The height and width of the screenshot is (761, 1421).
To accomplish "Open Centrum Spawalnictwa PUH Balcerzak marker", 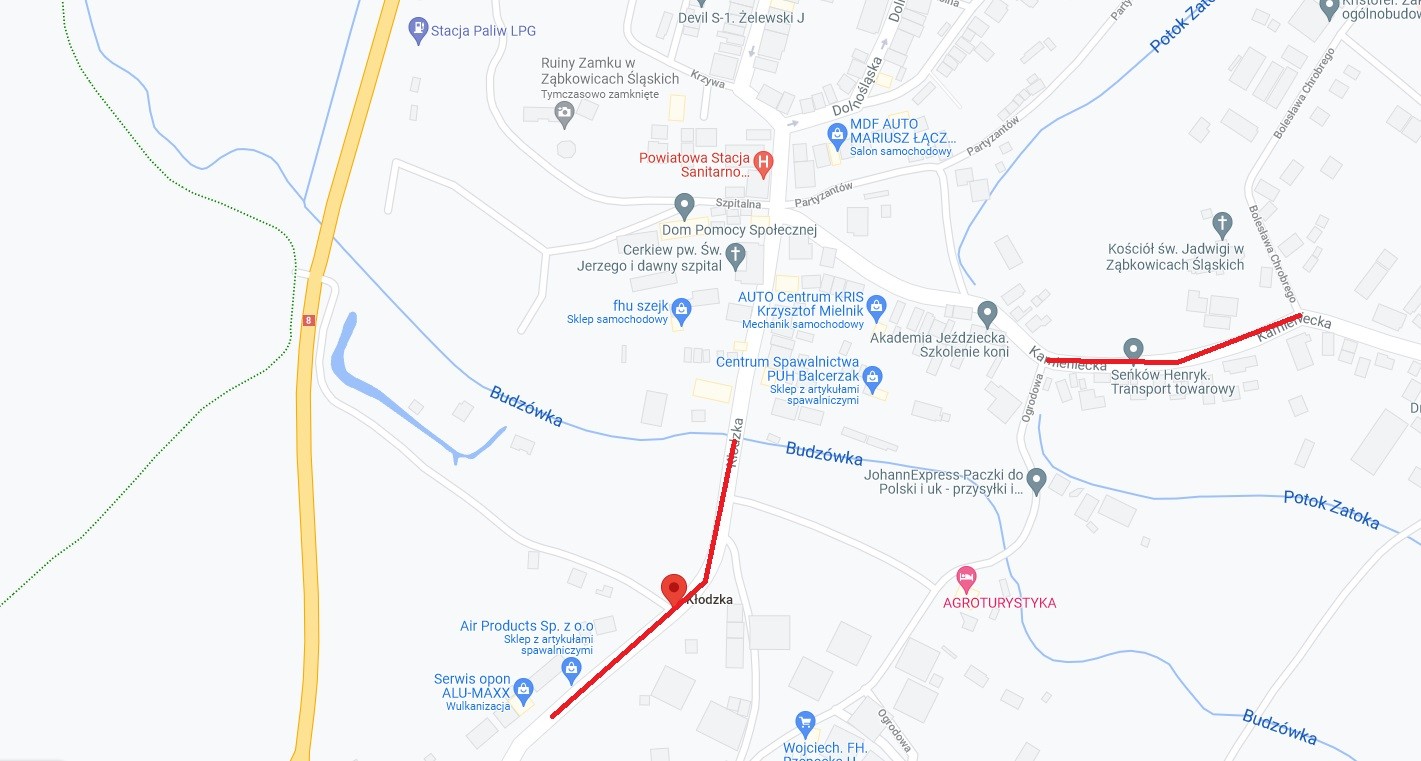I will tap(872, 377).
